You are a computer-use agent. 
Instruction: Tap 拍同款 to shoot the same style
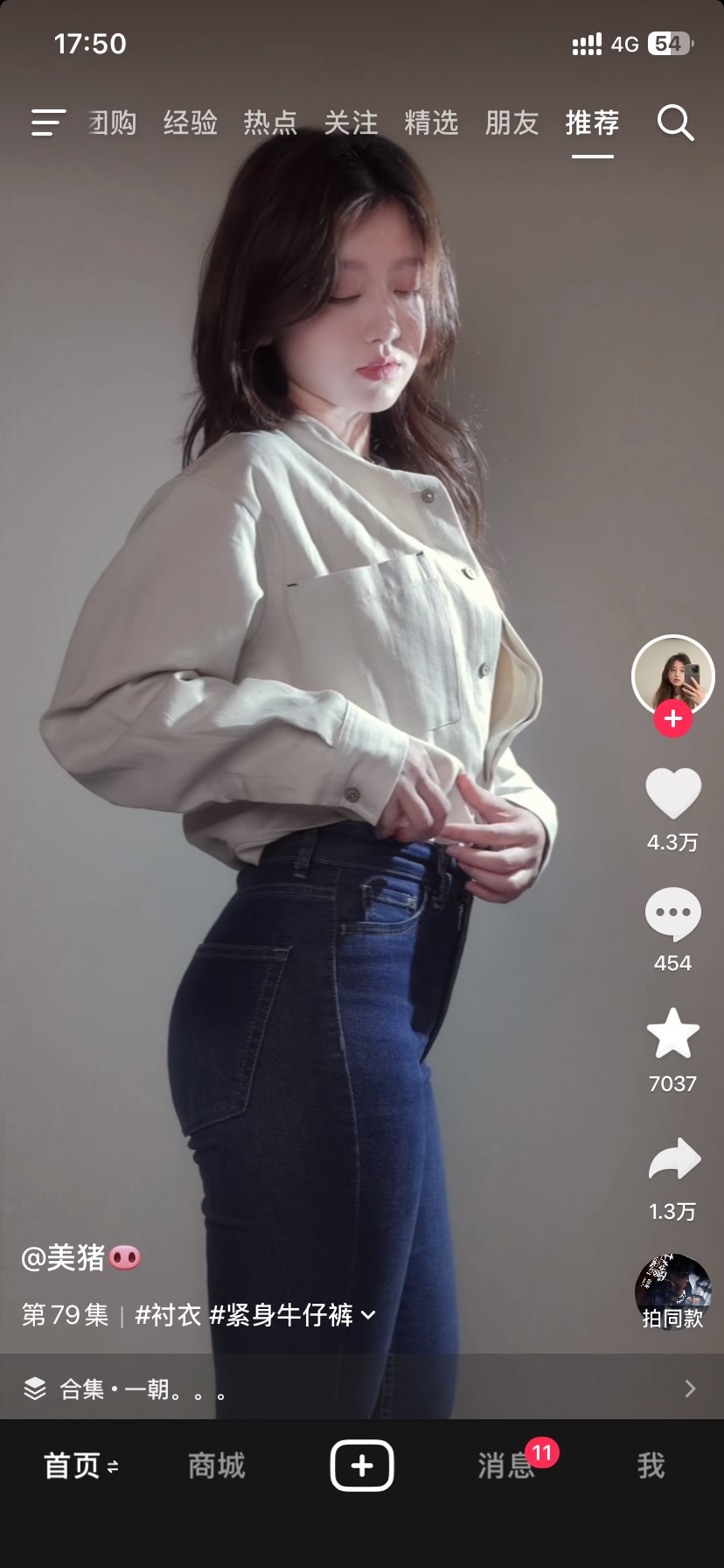pos(672,1292)
